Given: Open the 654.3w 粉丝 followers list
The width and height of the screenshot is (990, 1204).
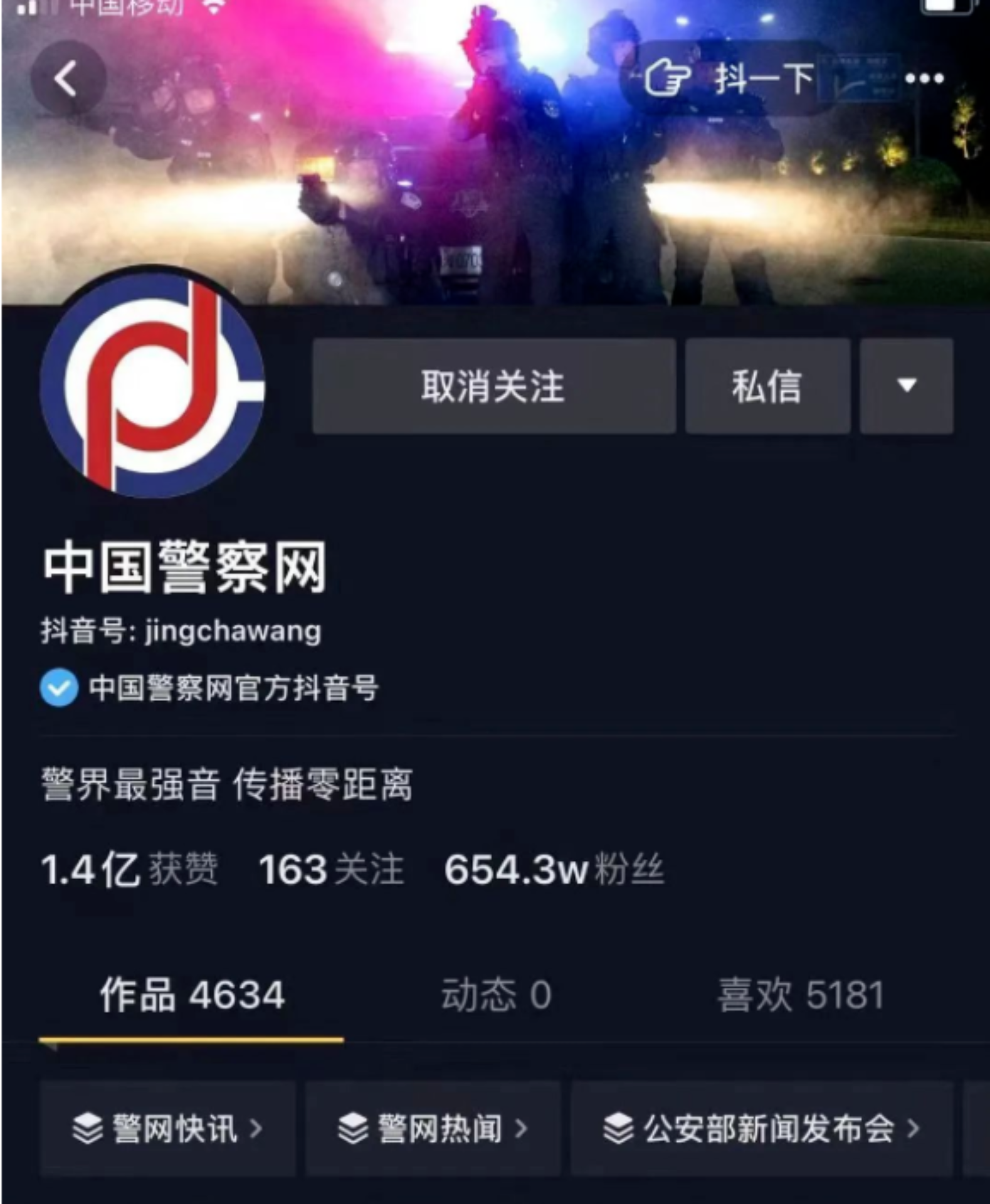Looking at the screenshot, I should 554,870.
